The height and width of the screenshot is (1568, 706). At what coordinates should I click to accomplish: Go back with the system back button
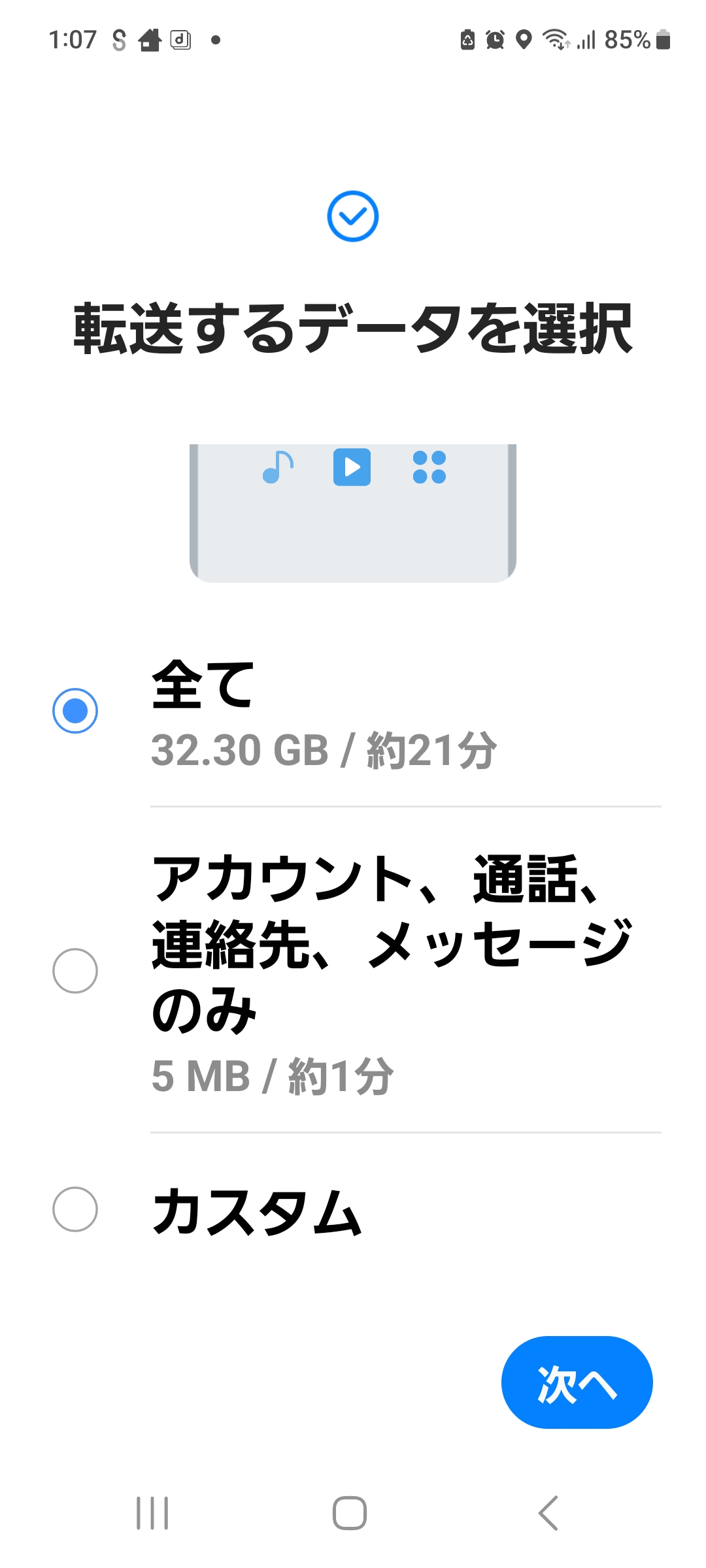coord(548,1513)
